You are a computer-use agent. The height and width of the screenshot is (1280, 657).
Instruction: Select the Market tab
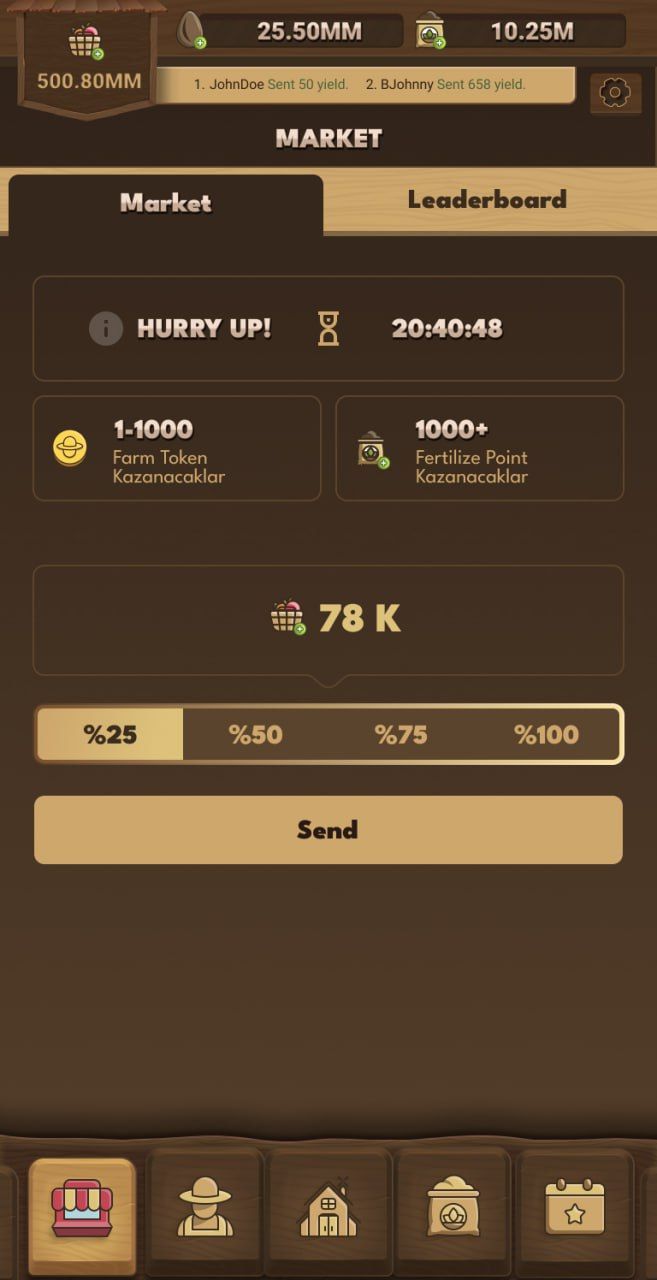[x=166, y=204]
